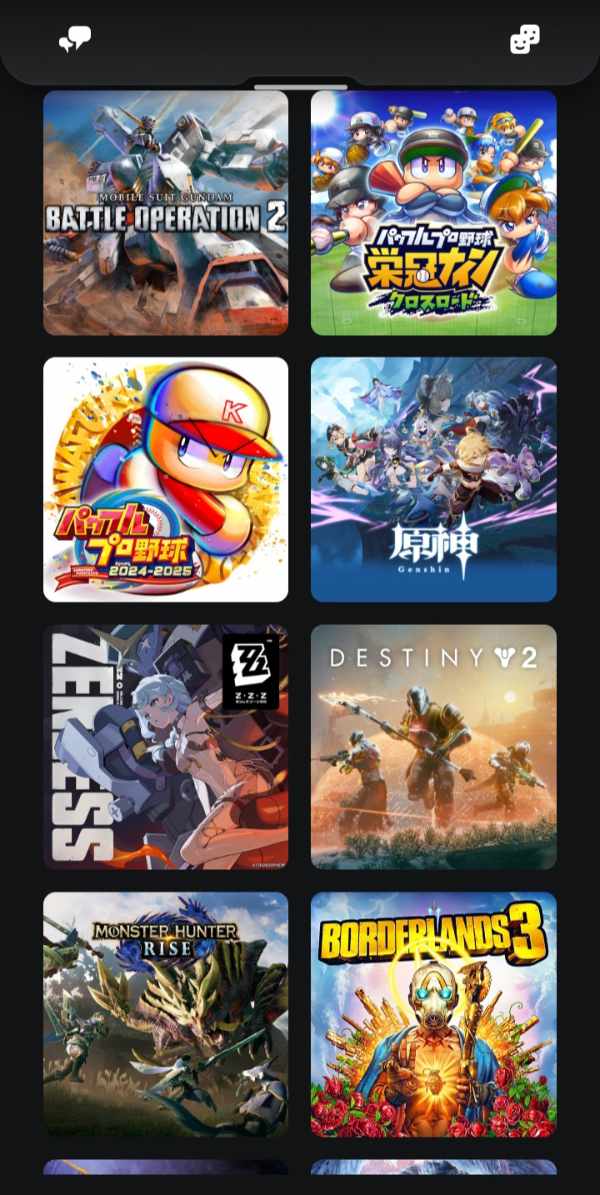
Task: Open Mobile Suit Gundam Battle Operation 2
Action: point(165,213)
